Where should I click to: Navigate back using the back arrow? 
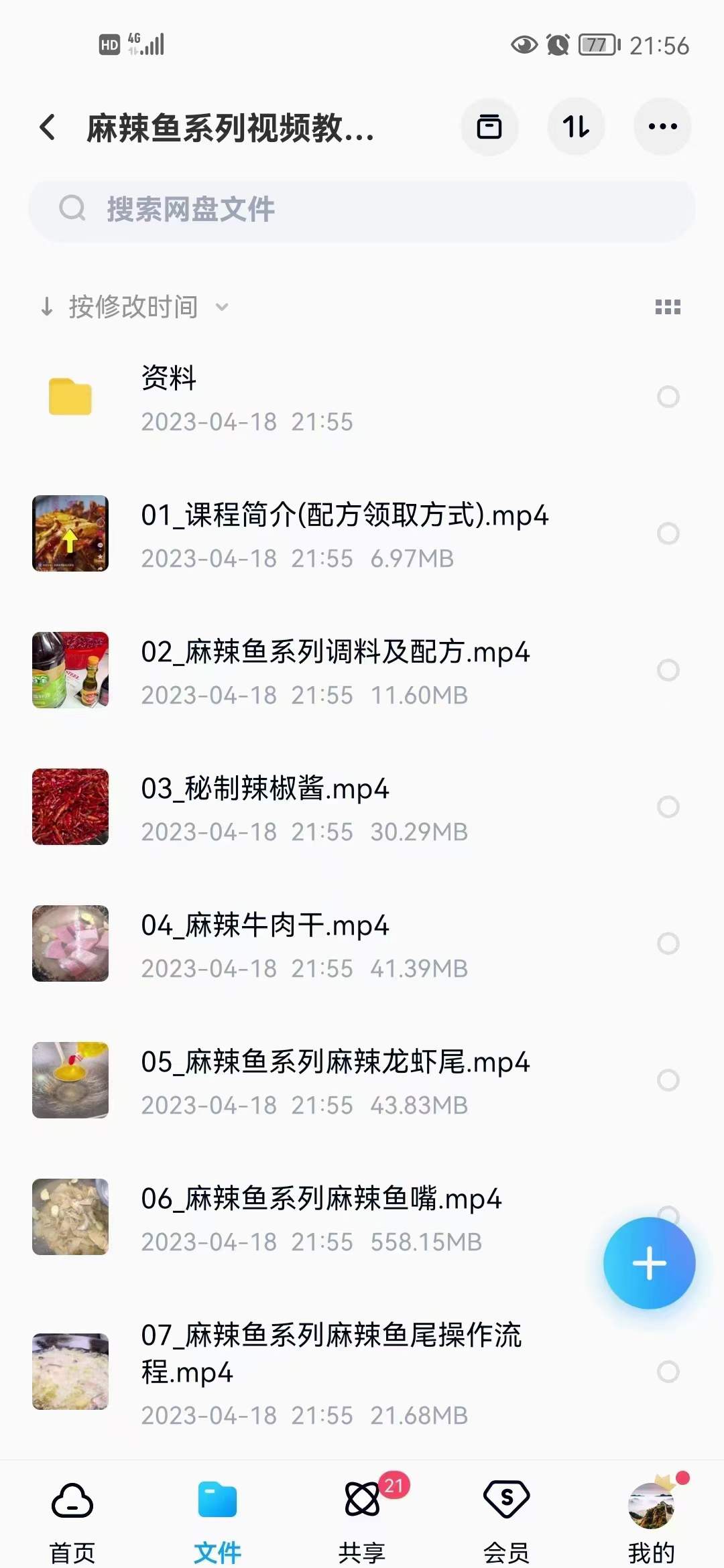point(47,128)
